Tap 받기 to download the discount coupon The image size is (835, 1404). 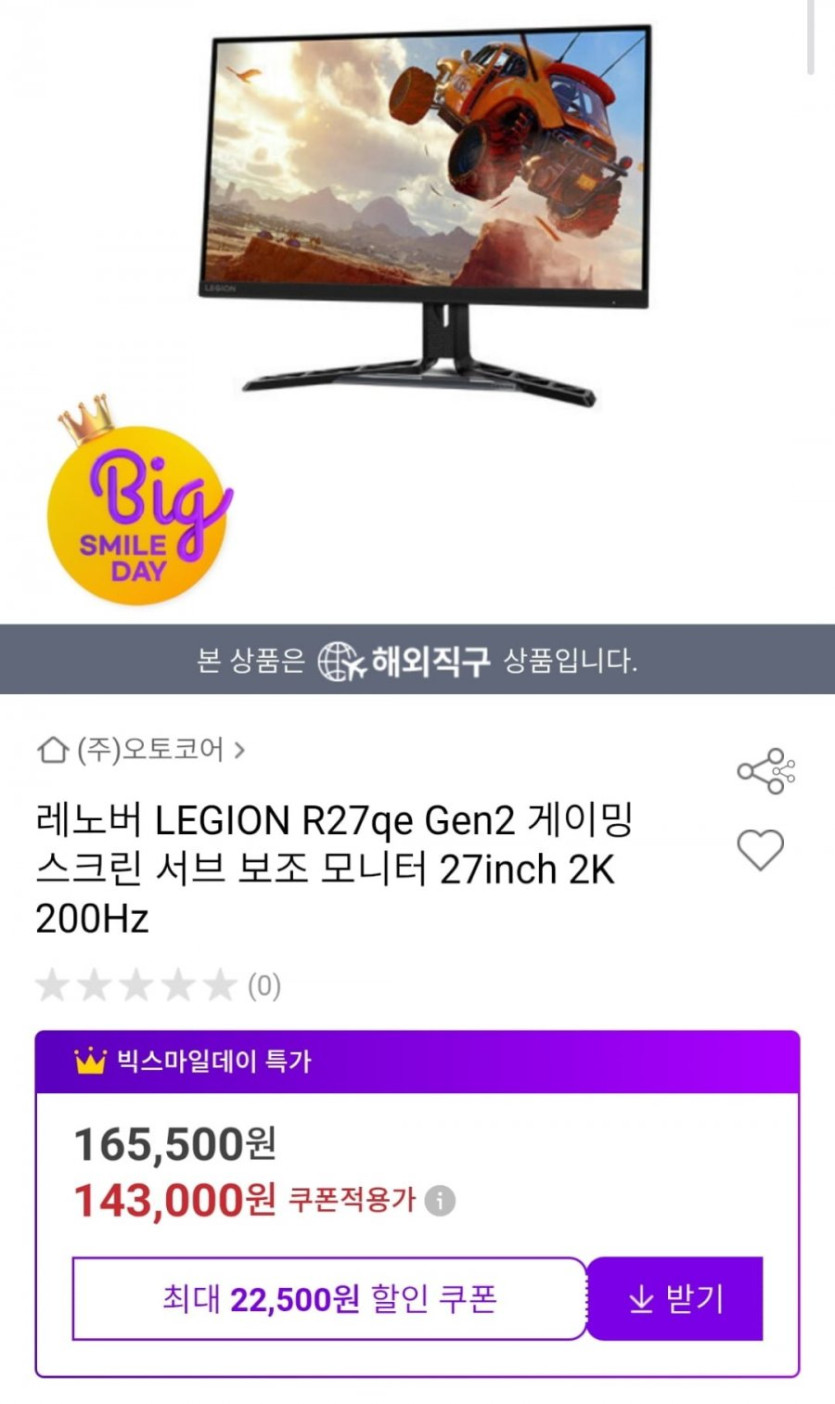point(675,1299)
